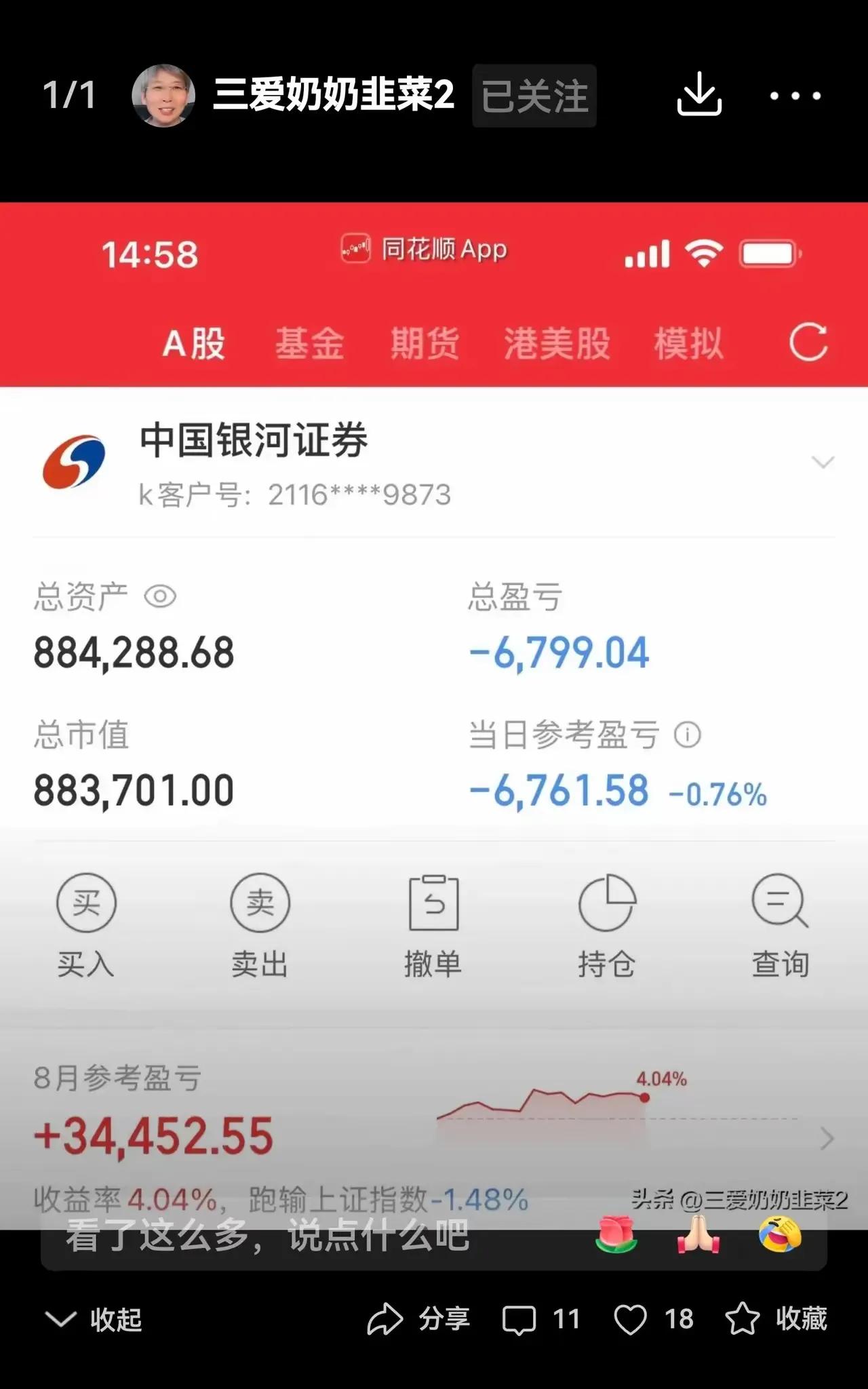Tap the 已关注 (Followed) button
The height and width of the screenshot is (1389, 868).
point(534,95)
